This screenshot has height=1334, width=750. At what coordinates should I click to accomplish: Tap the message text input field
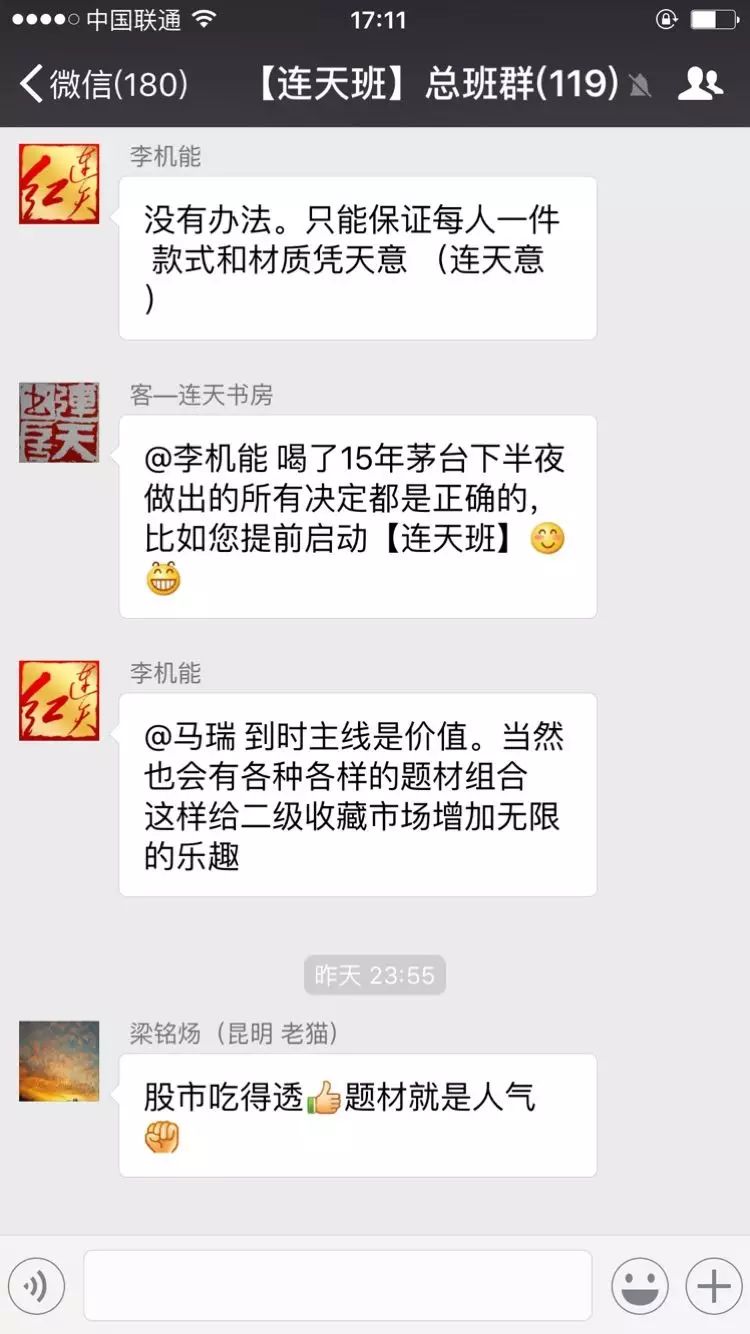[337, 1285]
